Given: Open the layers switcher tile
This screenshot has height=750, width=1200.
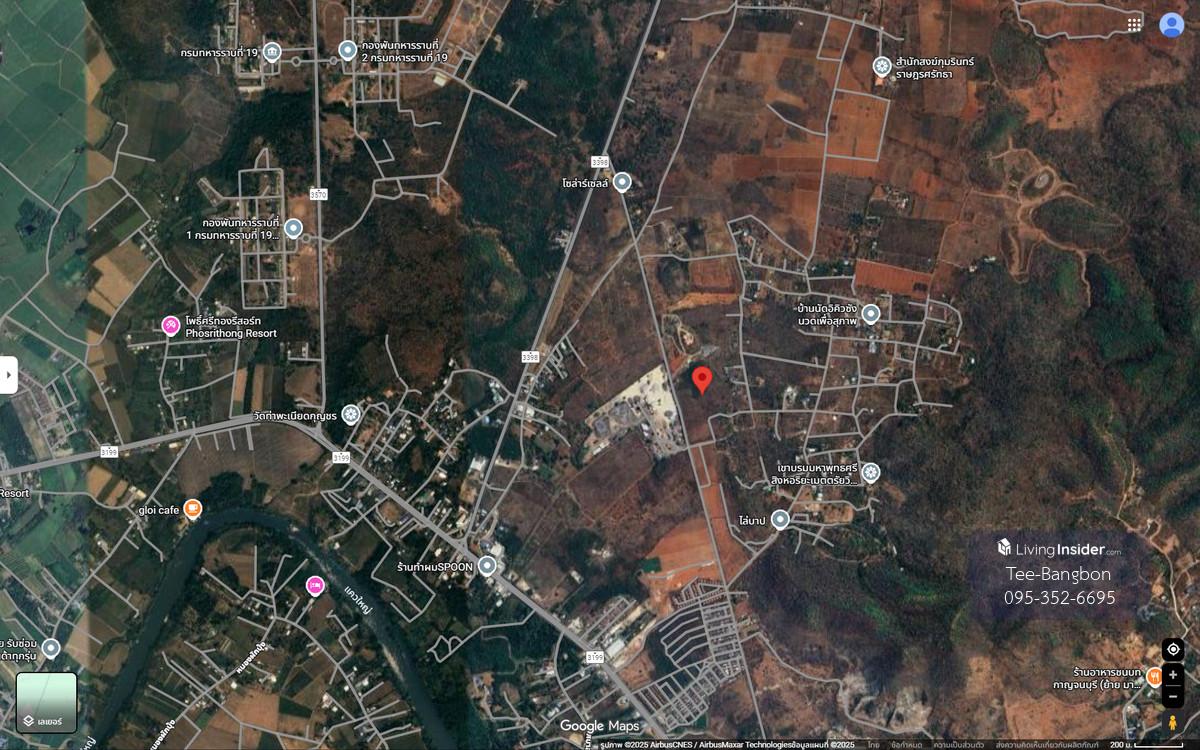Looking at the screenshot, I should 47,703.
